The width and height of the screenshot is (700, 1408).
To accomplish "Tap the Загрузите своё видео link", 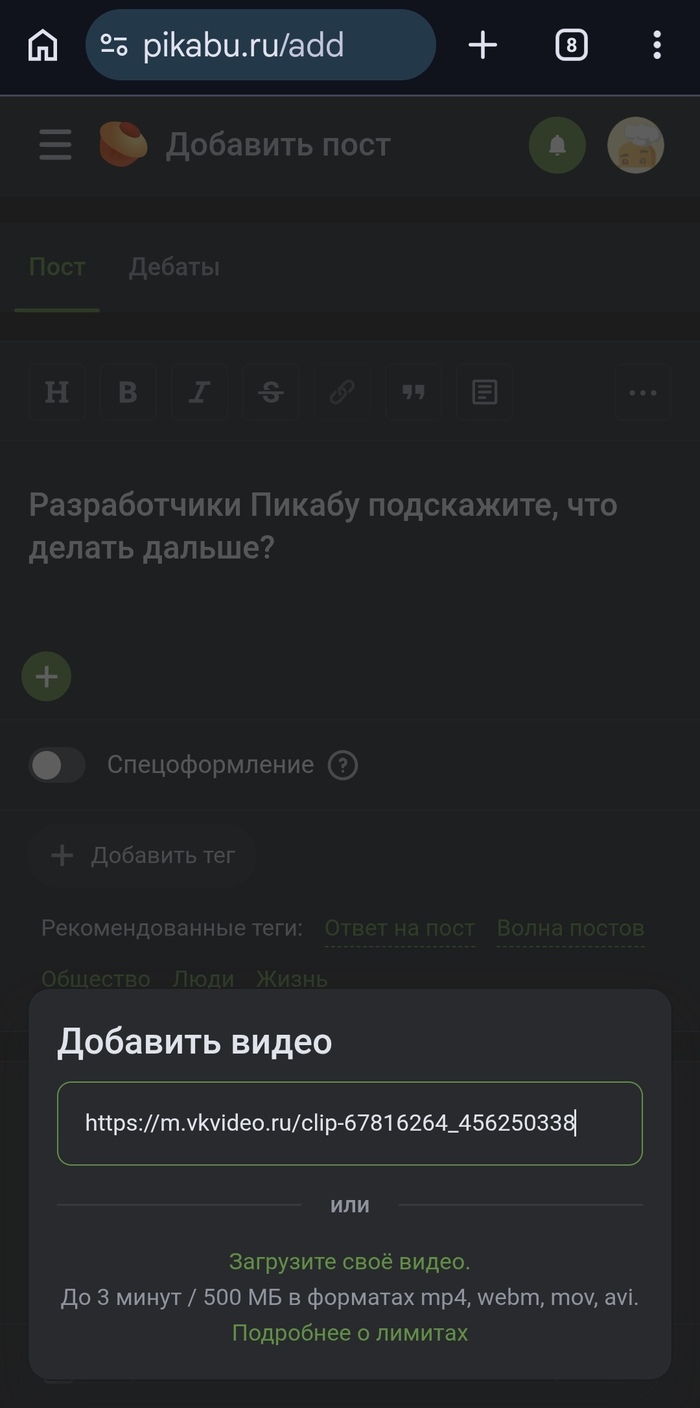I will coord(349,1262).
